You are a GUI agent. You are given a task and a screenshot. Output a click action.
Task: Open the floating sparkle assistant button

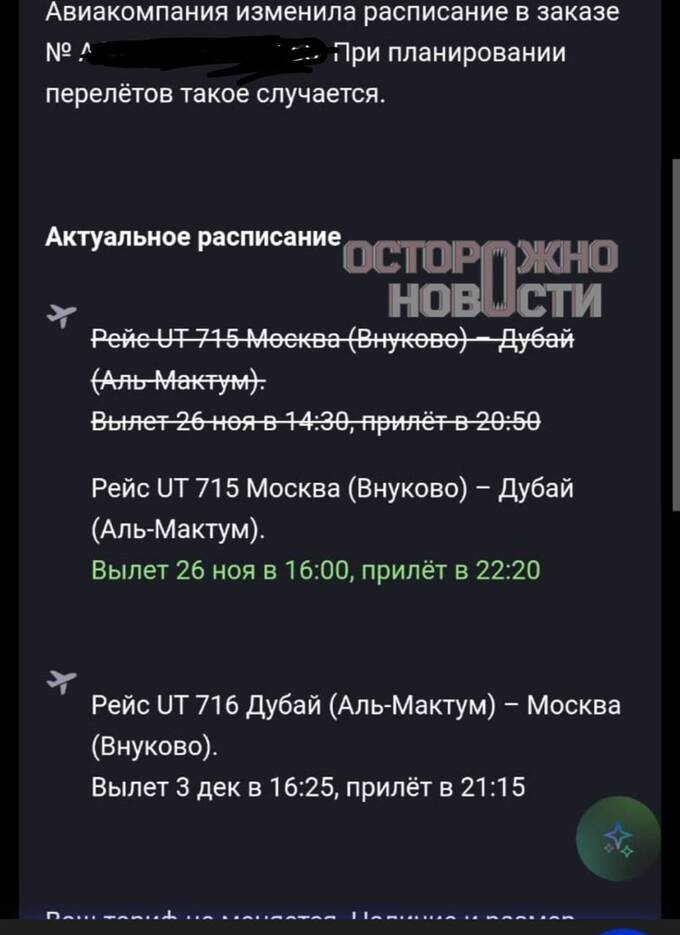tap(618, 838)
